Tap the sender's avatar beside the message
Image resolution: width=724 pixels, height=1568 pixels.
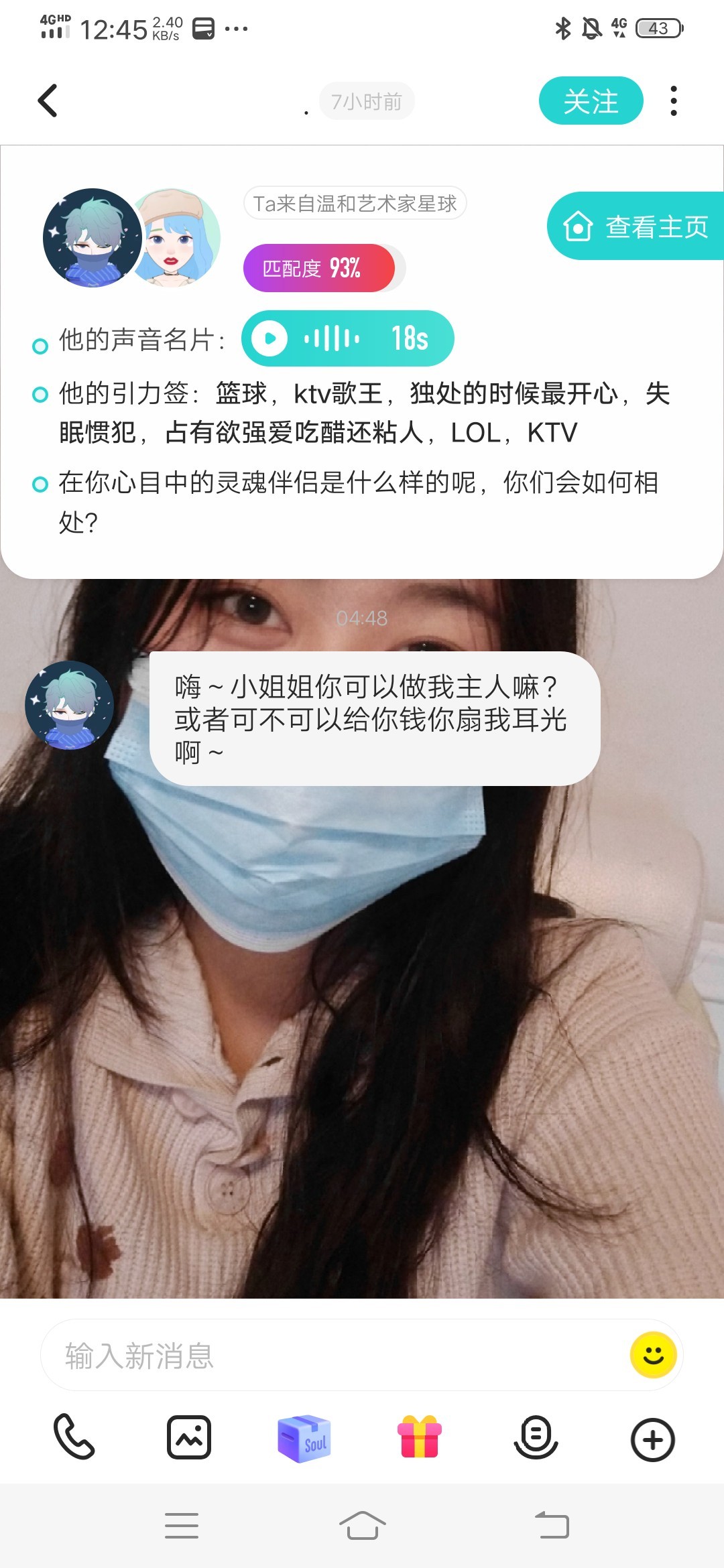click(x=69, y=705)
